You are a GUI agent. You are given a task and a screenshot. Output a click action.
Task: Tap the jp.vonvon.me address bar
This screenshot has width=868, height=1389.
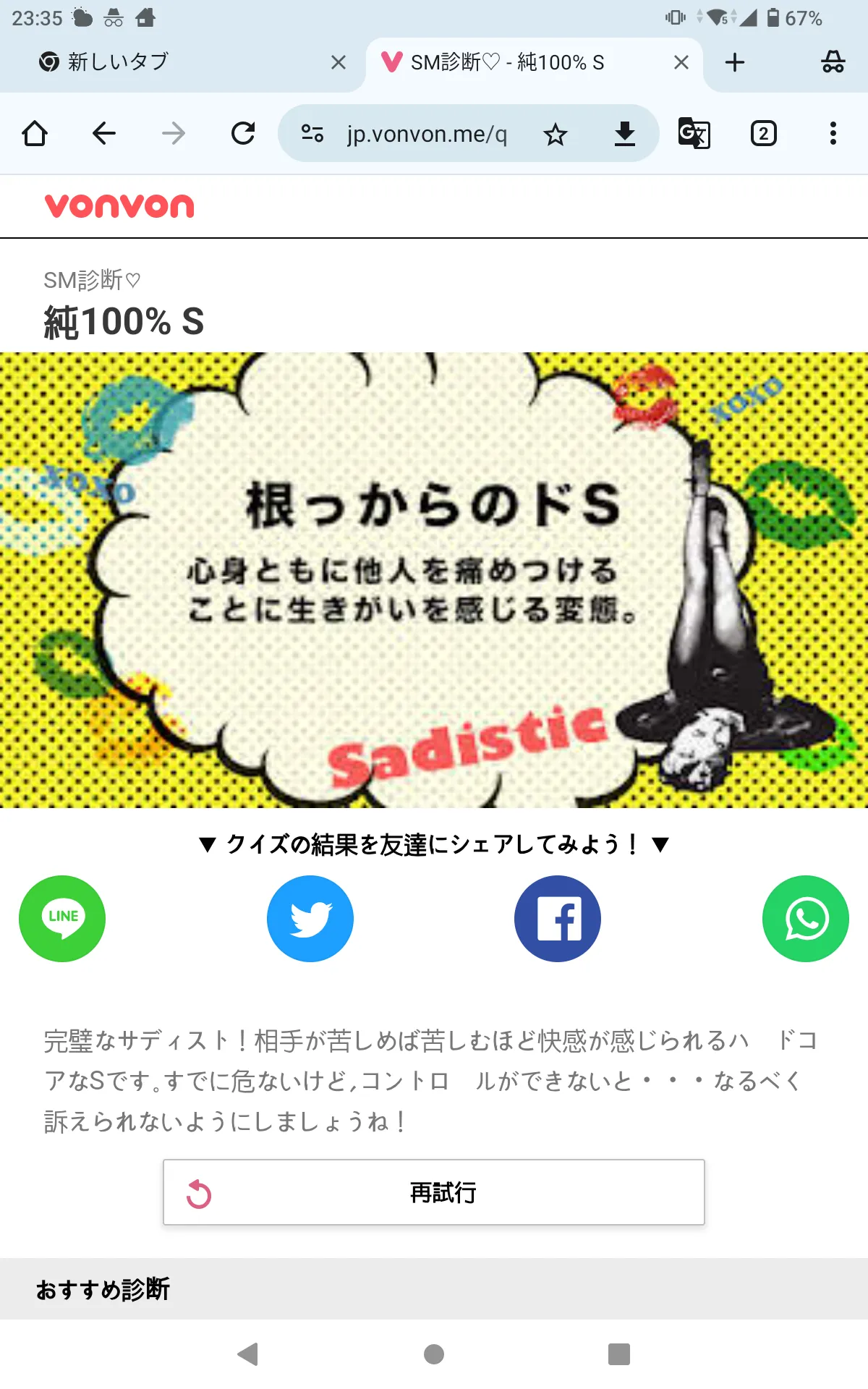(x=425, y=134)
